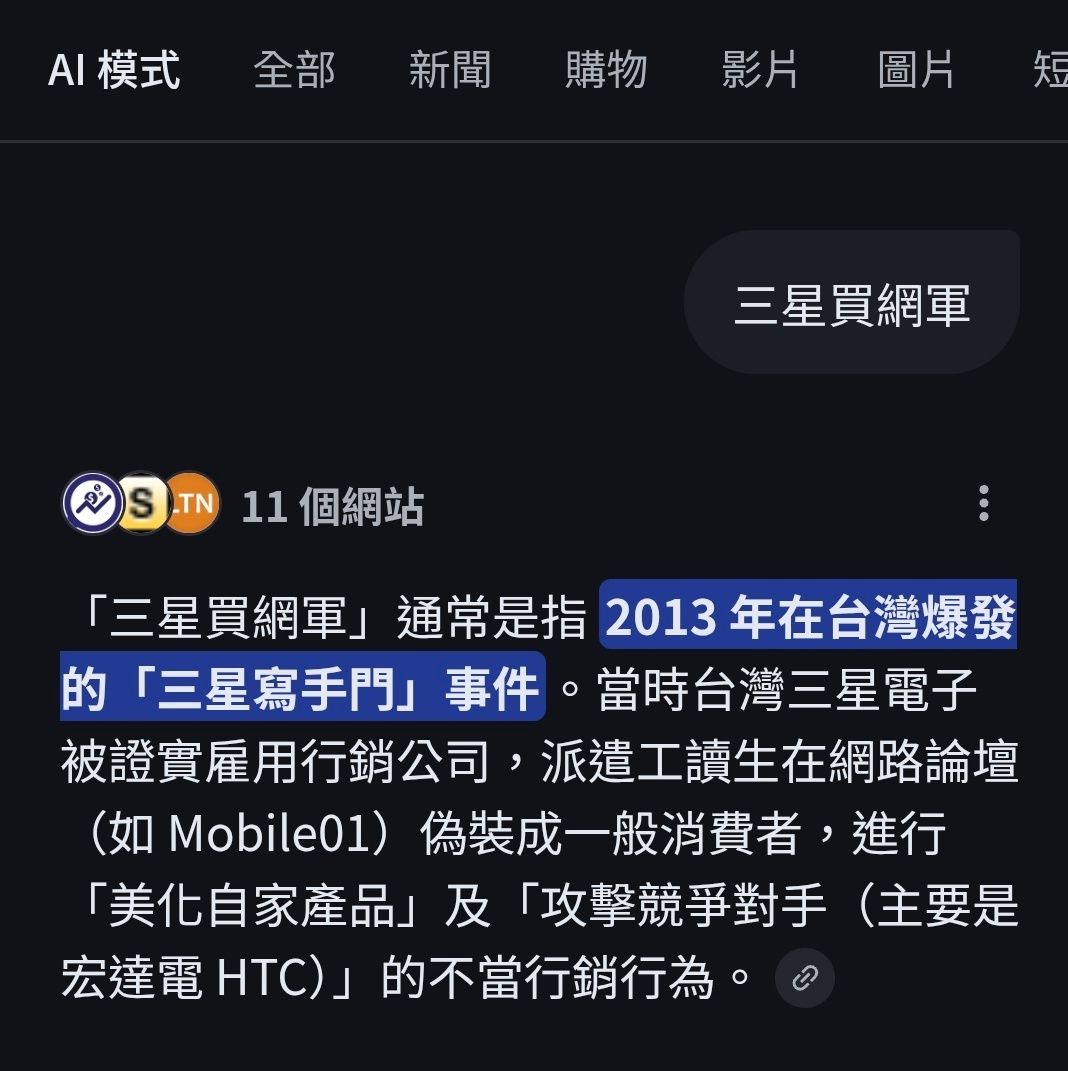Switch to the 全部 tab
The image size is (1068, 1071).
[x=294, y=71]
